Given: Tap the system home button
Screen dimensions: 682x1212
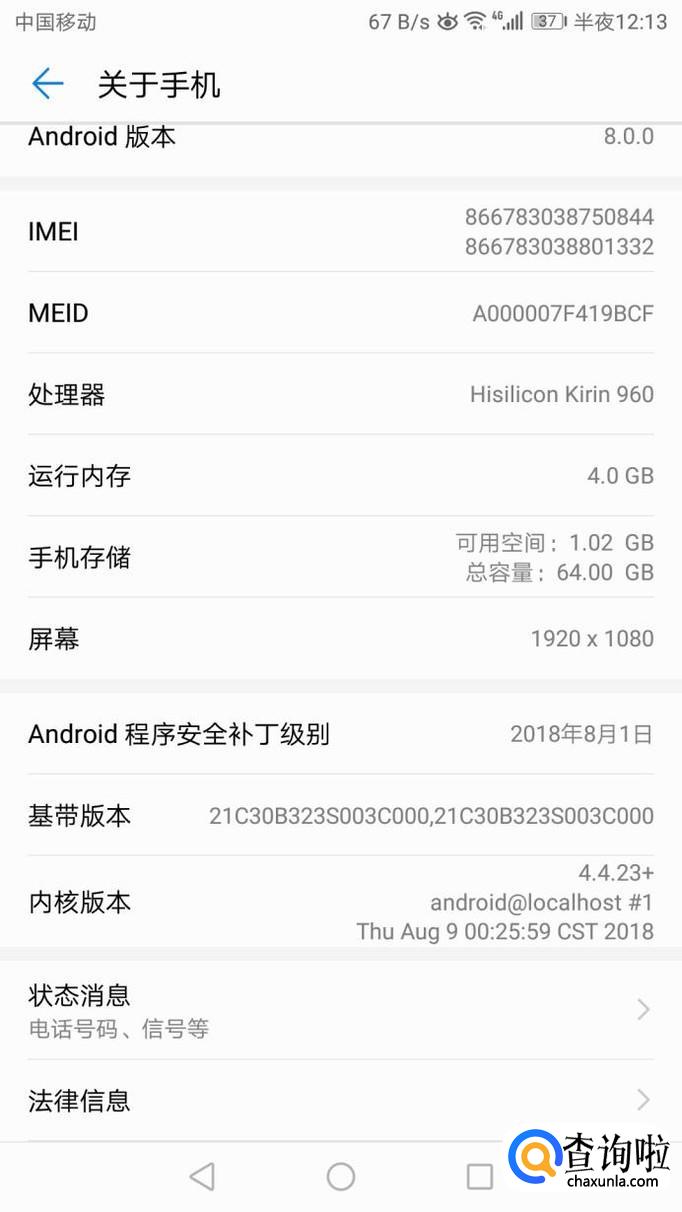Looking at the screenshot, I should 341,1176.
